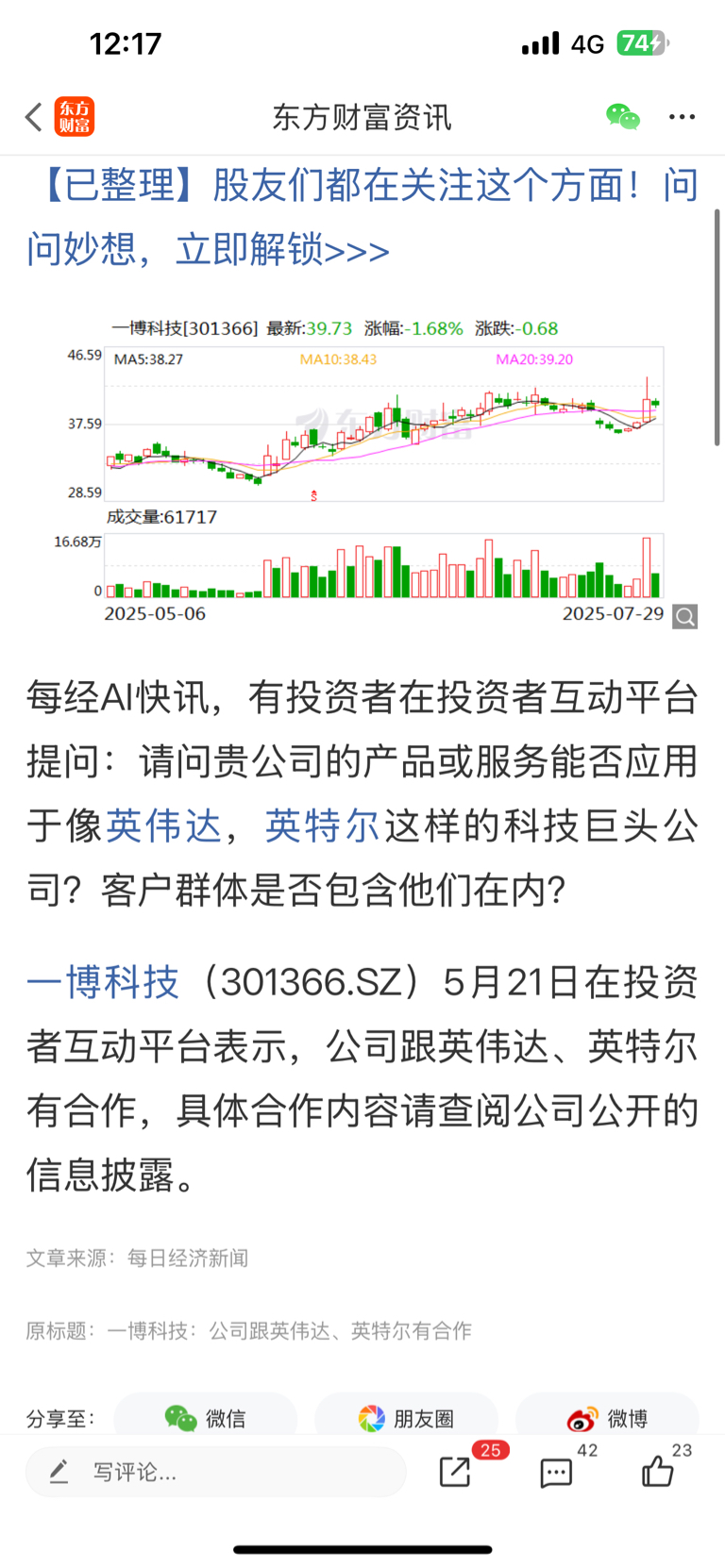Tap the 写评论 comment input field
Screen dimensions: 725x1568
pos(216,1472)
